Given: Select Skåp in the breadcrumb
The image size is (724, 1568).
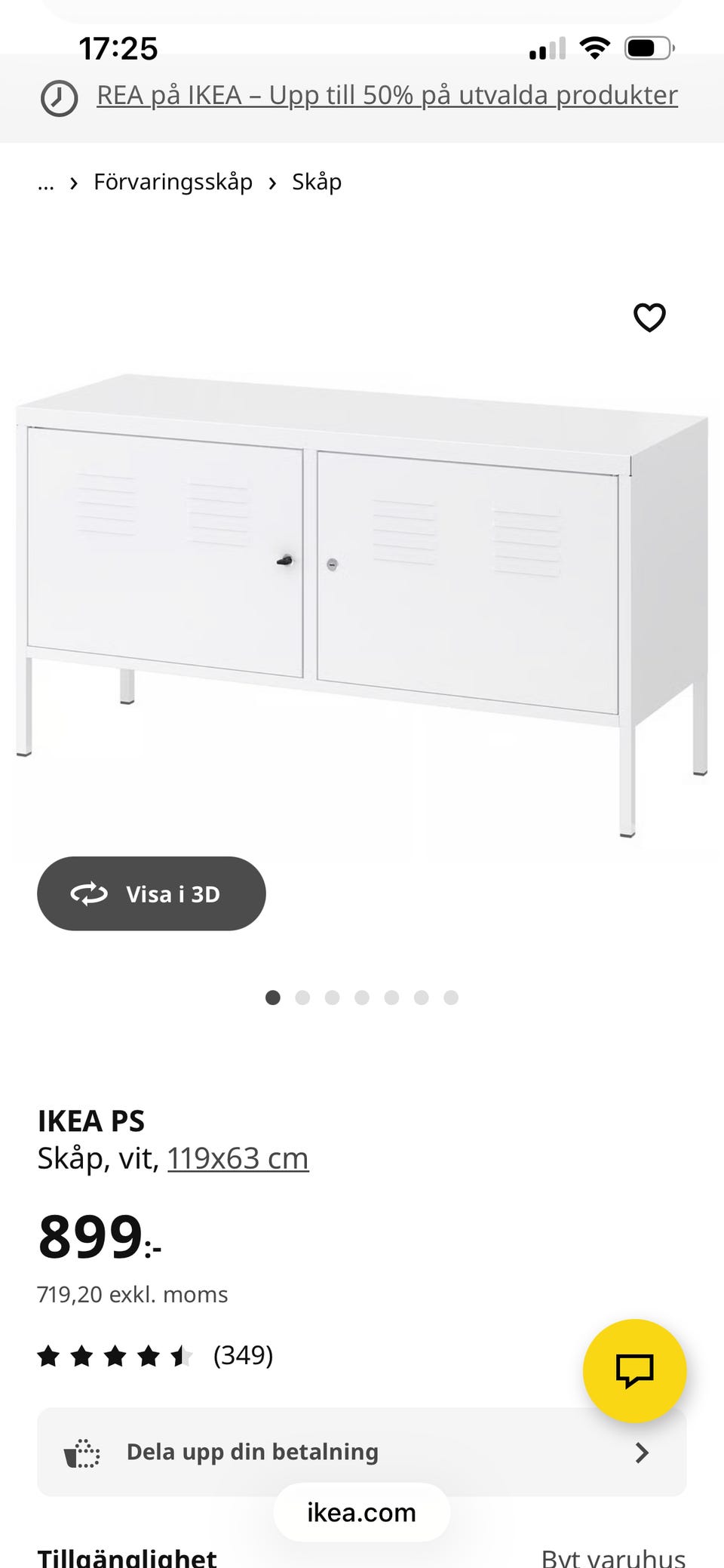Looking at the screenshot, I should pos(317,183).
